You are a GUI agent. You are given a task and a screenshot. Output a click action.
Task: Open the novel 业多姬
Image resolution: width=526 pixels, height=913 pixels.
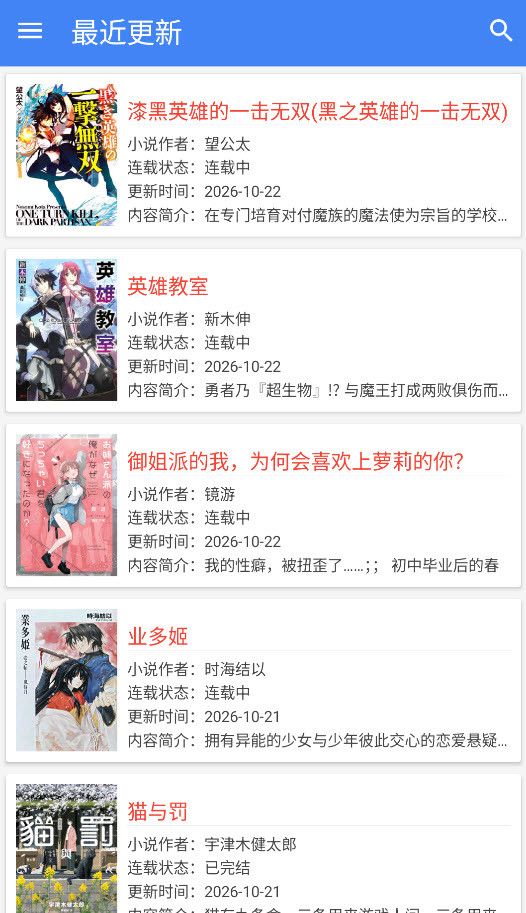click(x=263, y=680)
